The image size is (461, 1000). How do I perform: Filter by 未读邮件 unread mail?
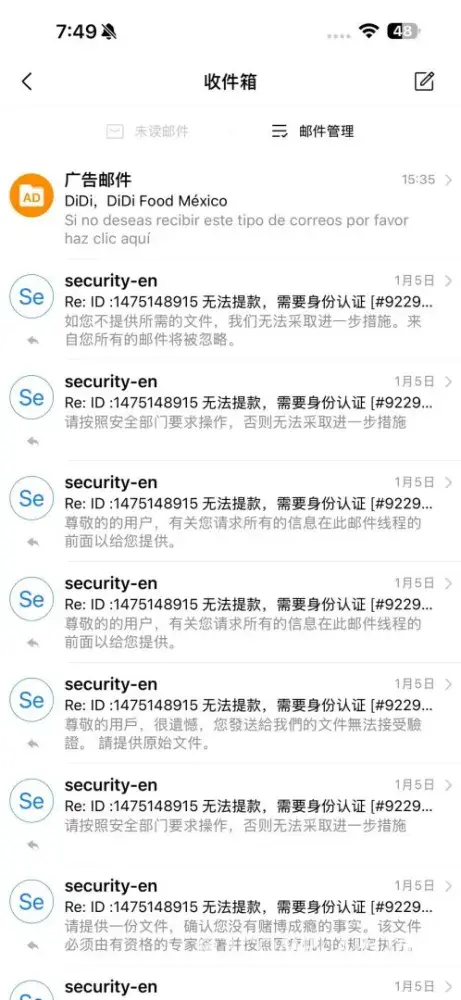147,131
